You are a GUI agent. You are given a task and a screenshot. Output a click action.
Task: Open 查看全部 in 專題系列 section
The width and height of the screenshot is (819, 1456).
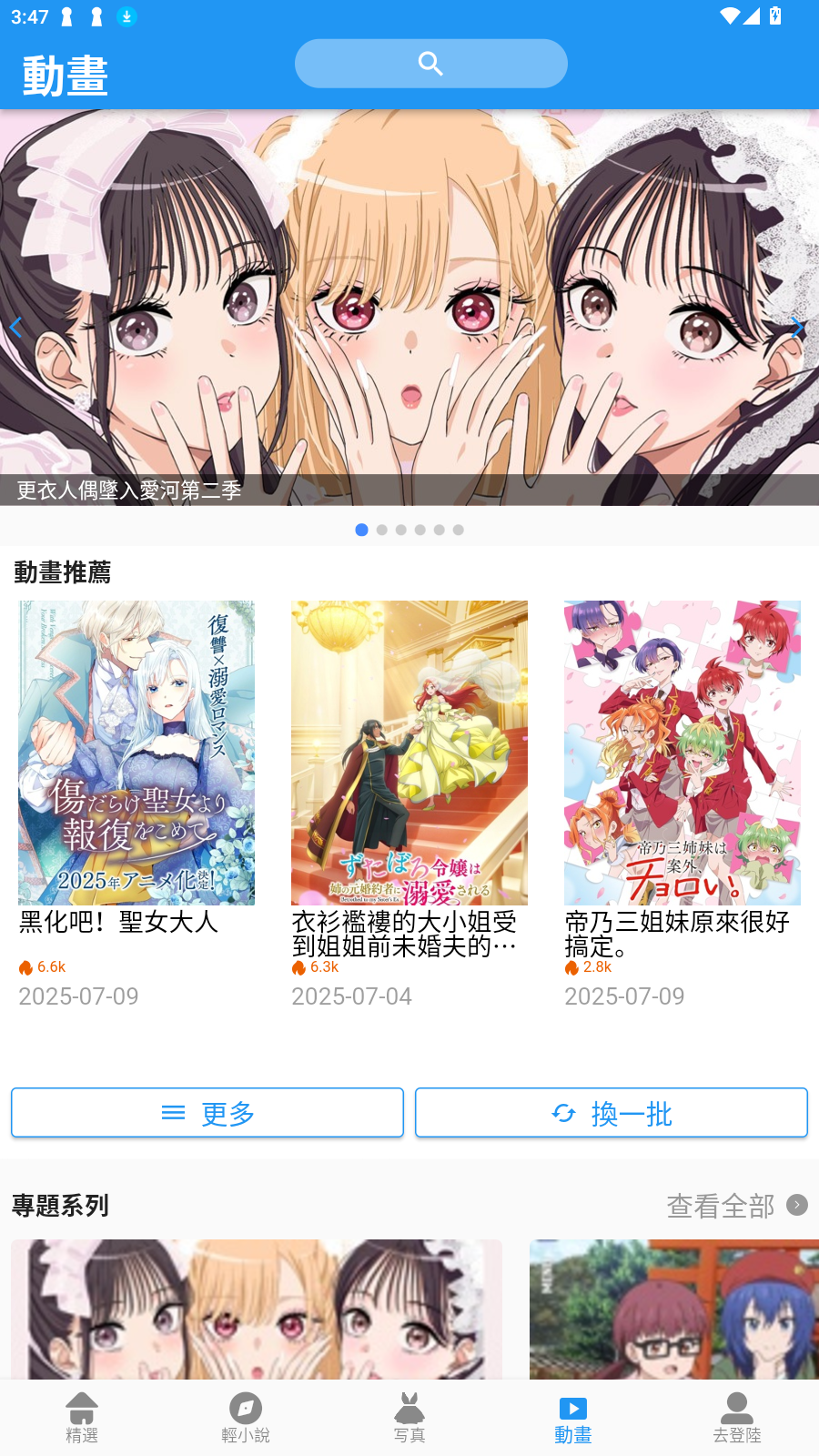pyautogui.click(x=720, y=1205)
